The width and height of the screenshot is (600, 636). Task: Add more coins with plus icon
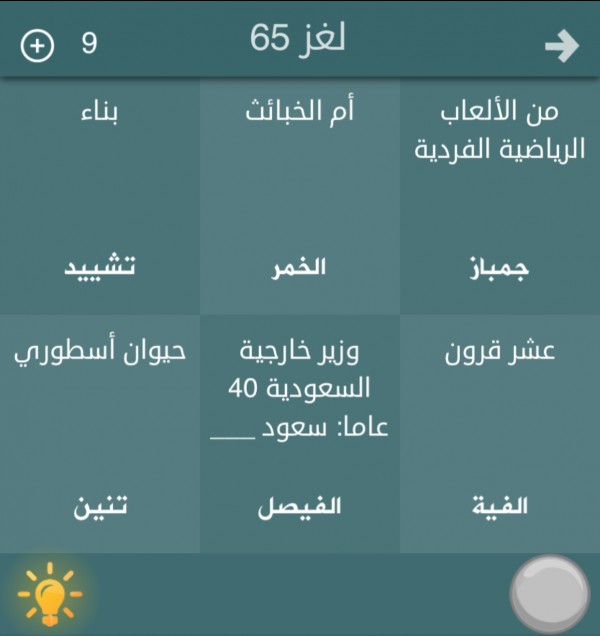37,45
